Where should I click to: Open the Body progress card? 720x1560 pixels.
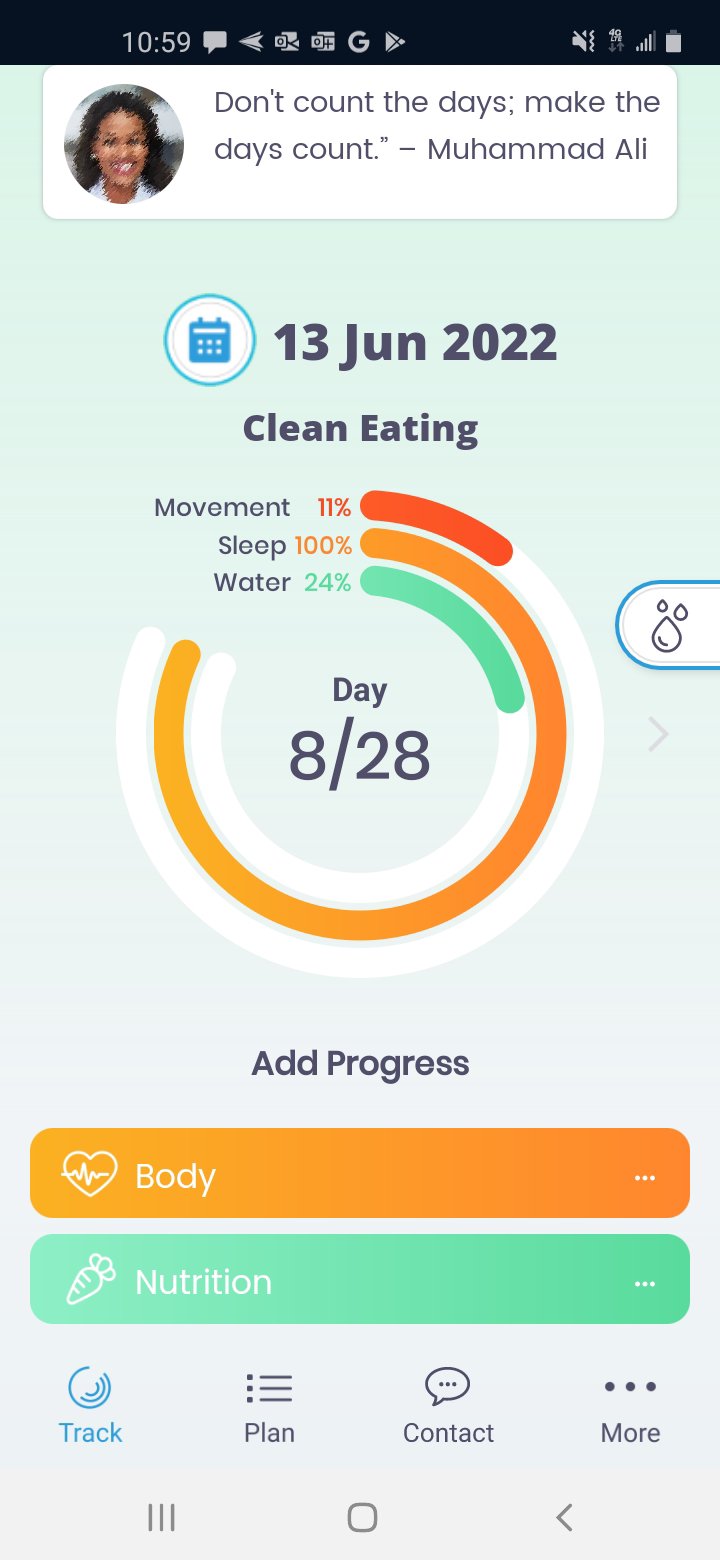360,1173
